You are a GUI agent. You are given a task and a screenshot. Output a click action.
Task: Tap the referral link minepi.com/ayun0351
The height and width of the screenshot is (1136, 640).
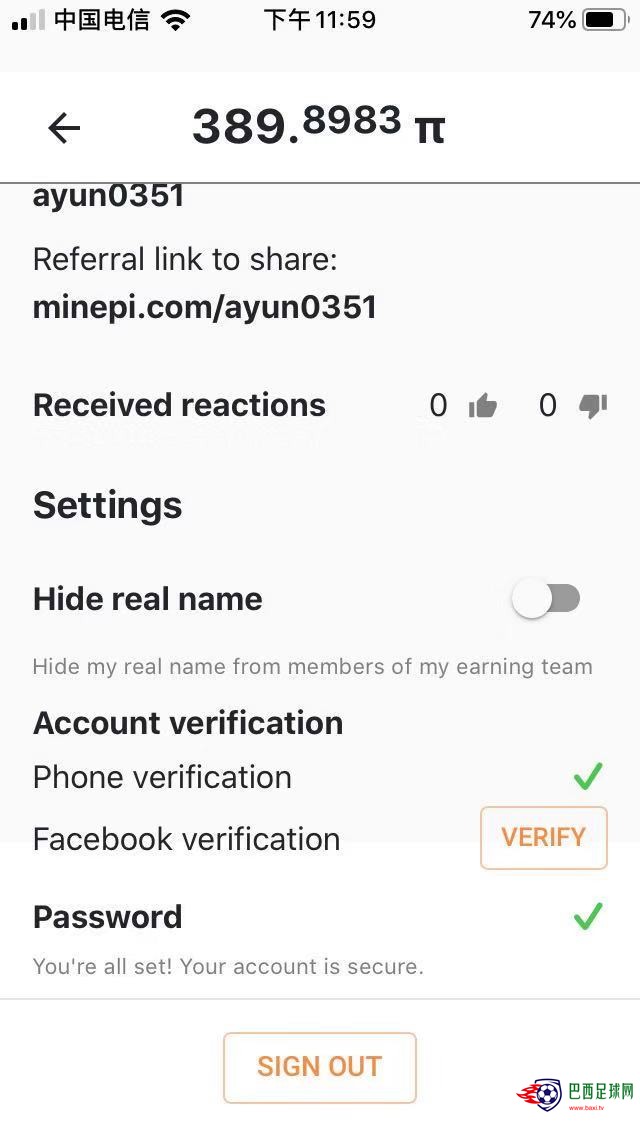pos(205,306)
